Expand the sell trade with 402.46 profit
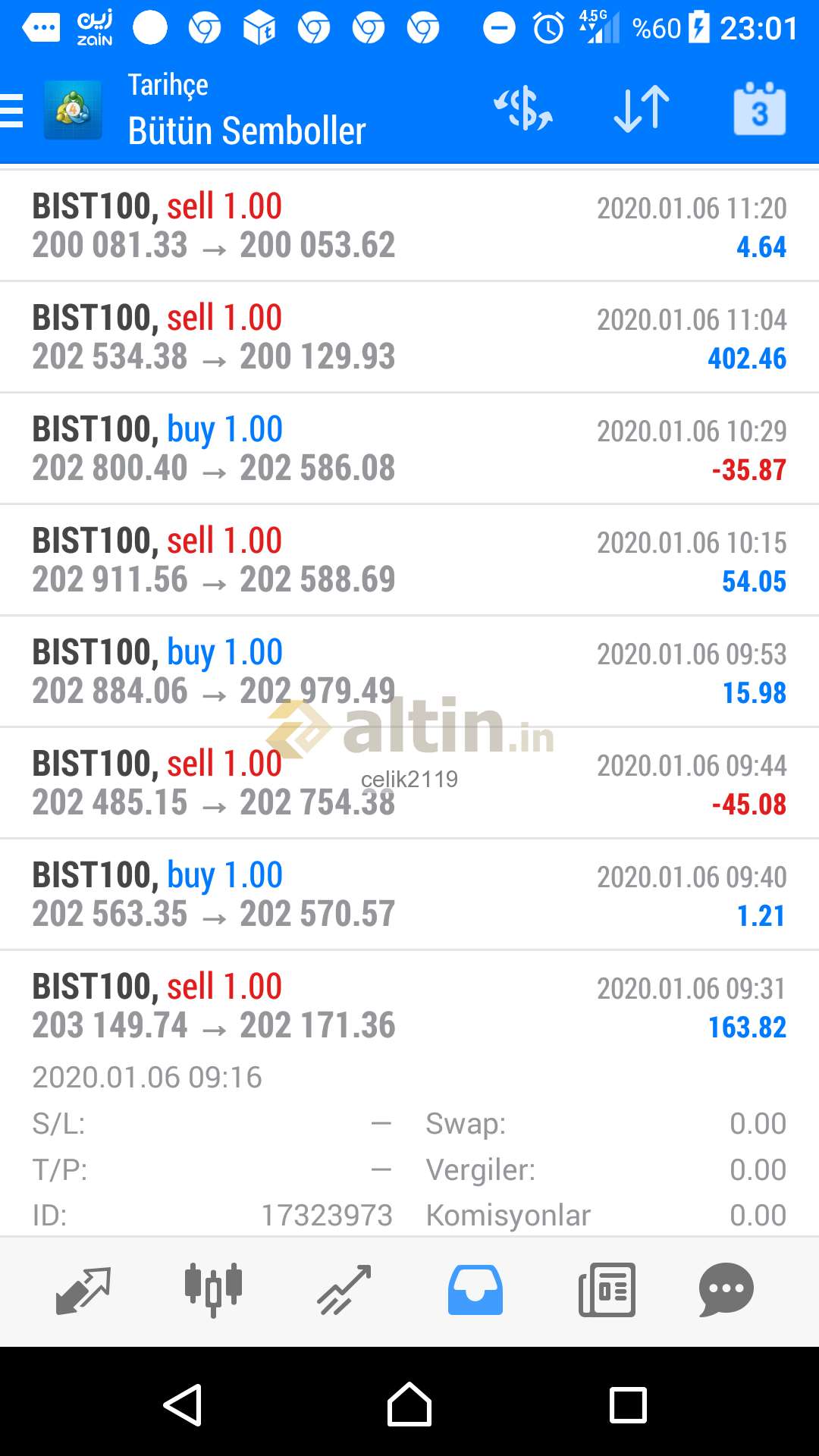 [x=409, y=337]
